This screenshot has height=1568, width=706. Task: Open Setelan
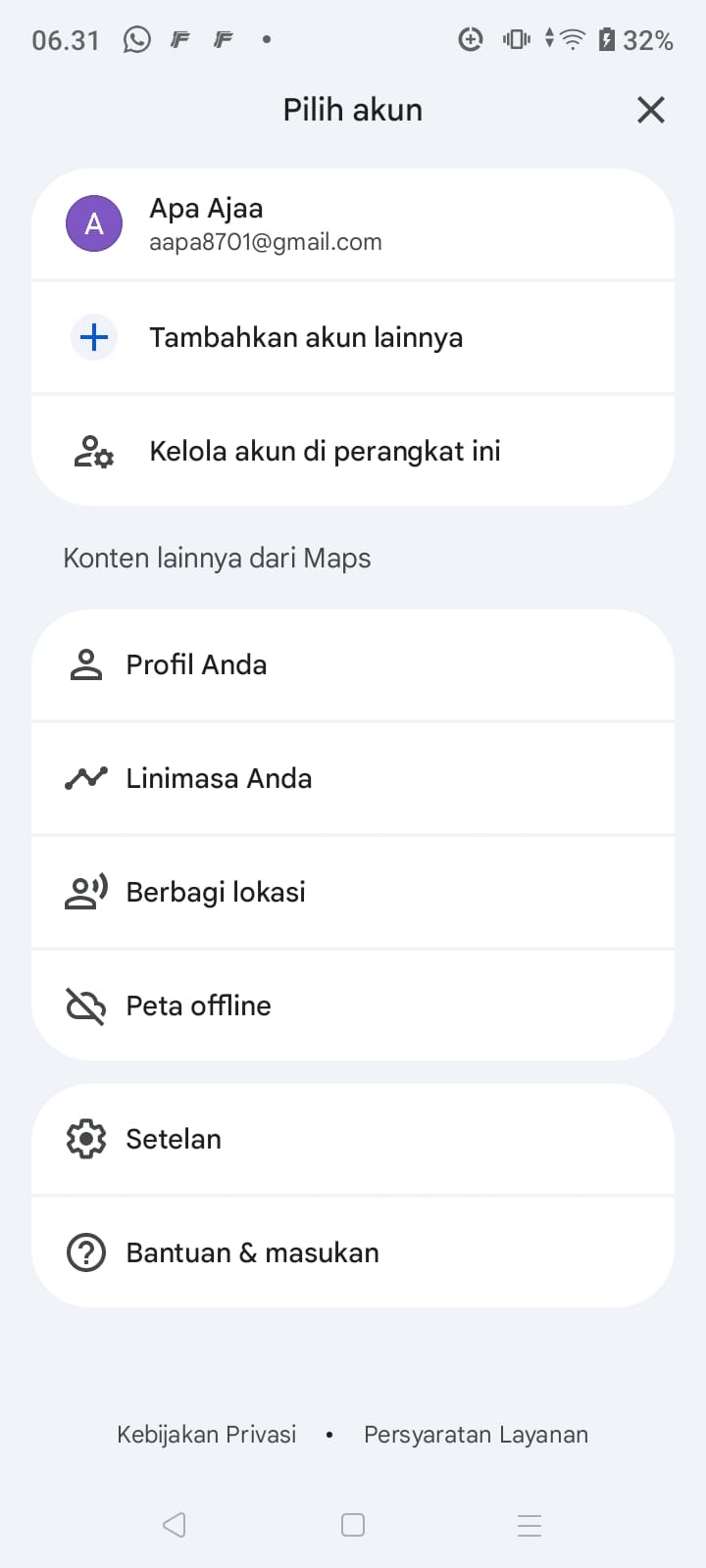353,1140
